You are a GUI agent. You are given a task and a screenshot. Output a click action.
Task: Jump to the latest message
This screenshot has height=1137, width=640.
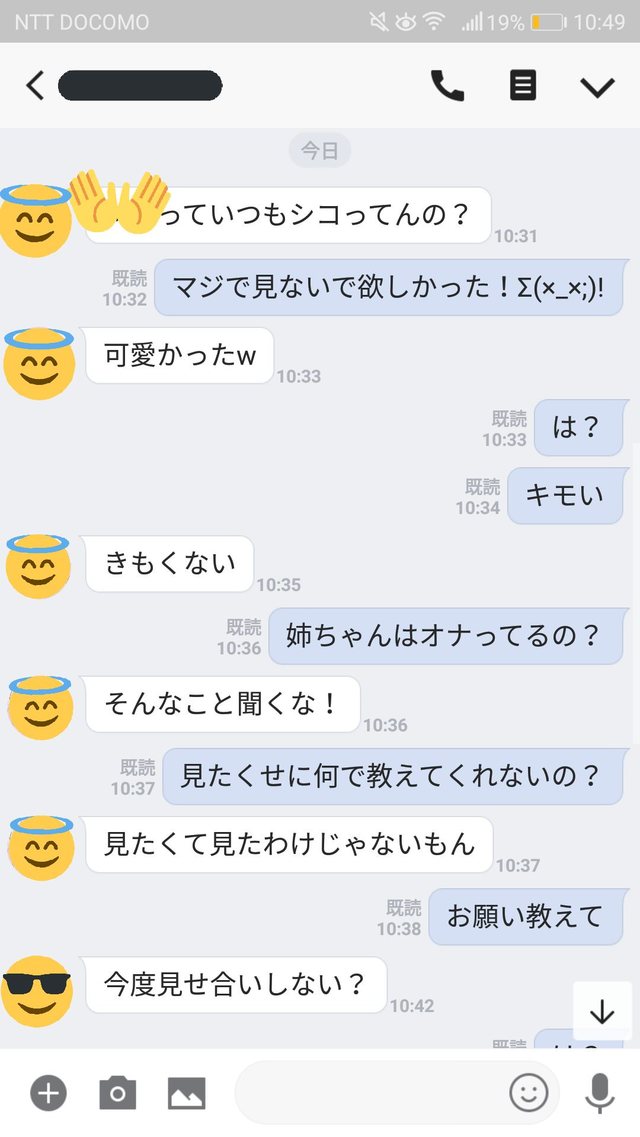602,1012
